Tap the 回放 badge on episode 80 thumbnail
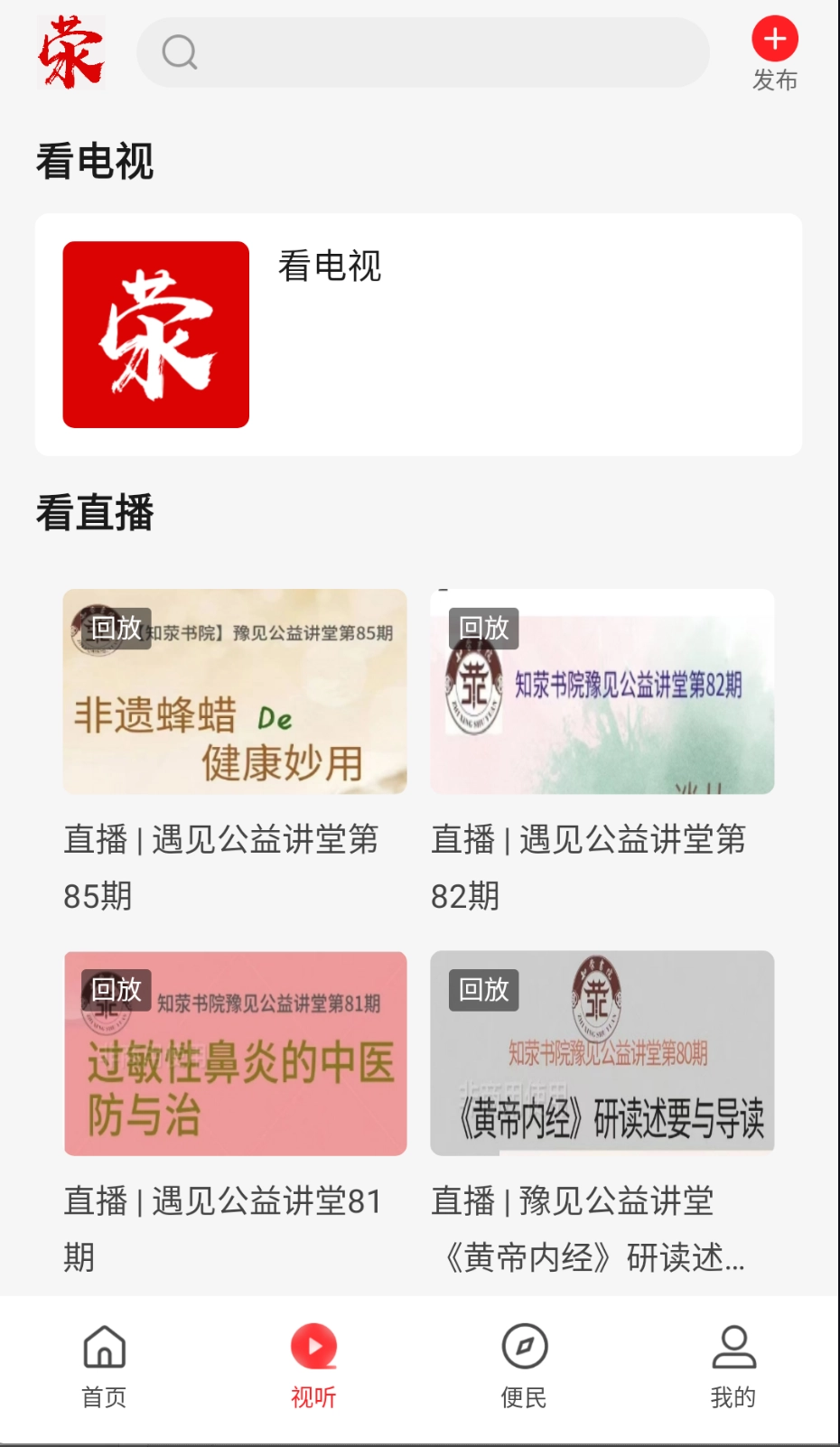Image resolution: width=840 pixels, height=1447 pixels. (484, 990)
